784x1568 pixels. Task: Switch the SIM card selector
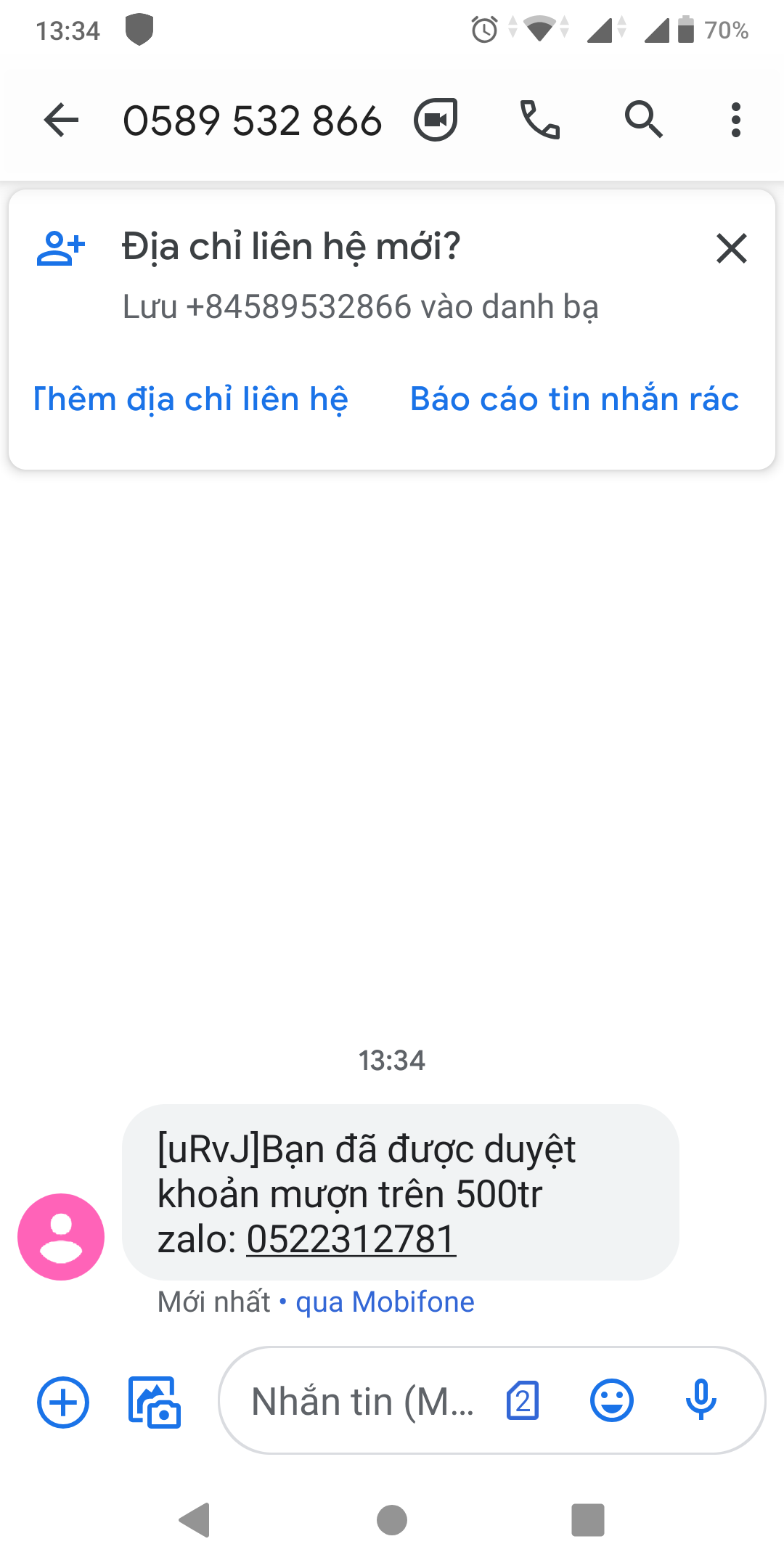coord(523,1401)
